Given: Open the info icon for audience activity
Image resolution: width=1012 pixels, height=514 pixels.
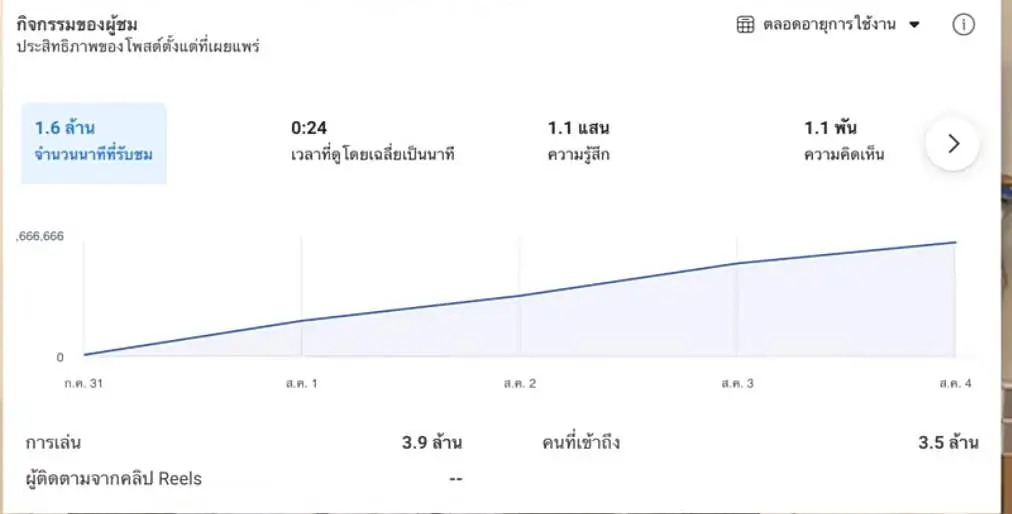Looking at the screenshot, I should [x=963, y=25].
